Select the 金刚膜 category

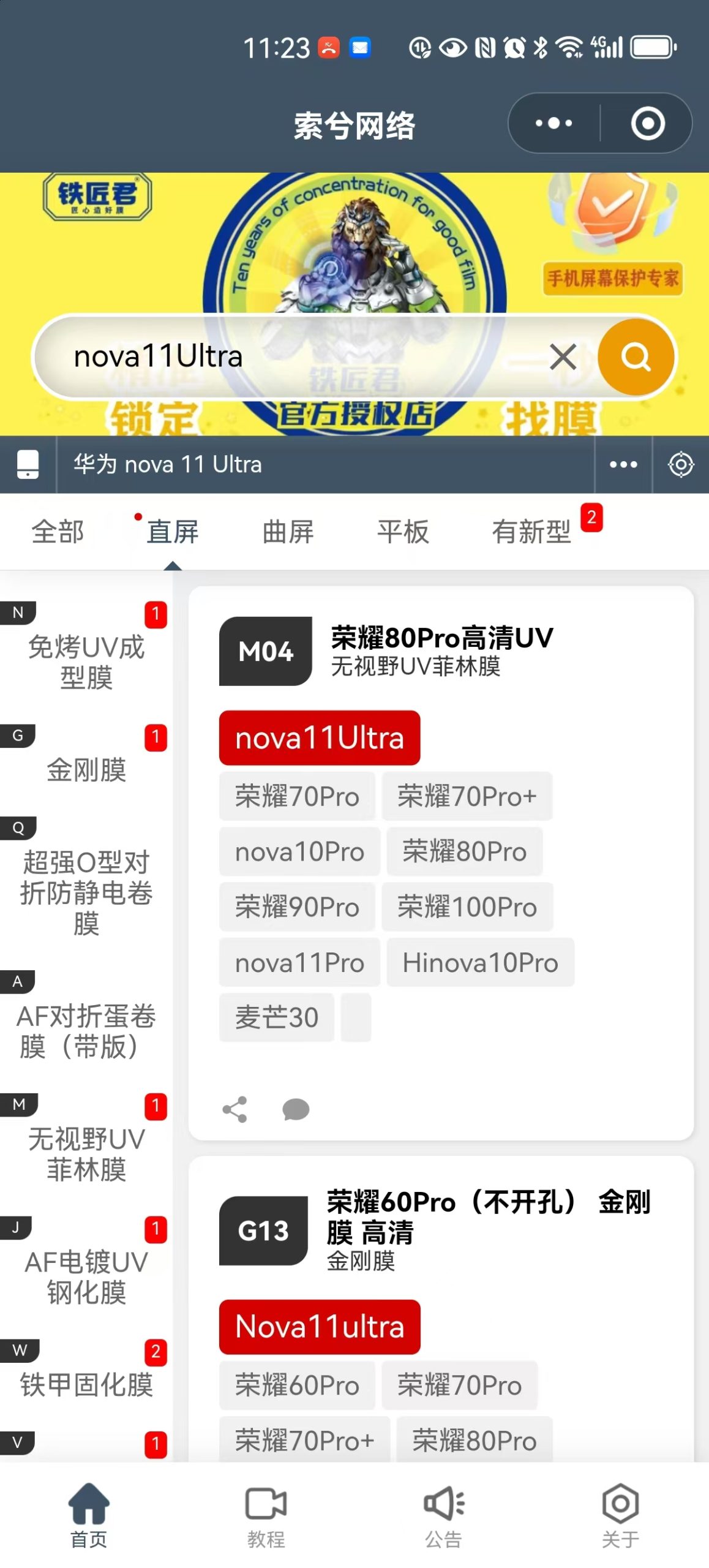pyautogui.click(x=86, y=769)
